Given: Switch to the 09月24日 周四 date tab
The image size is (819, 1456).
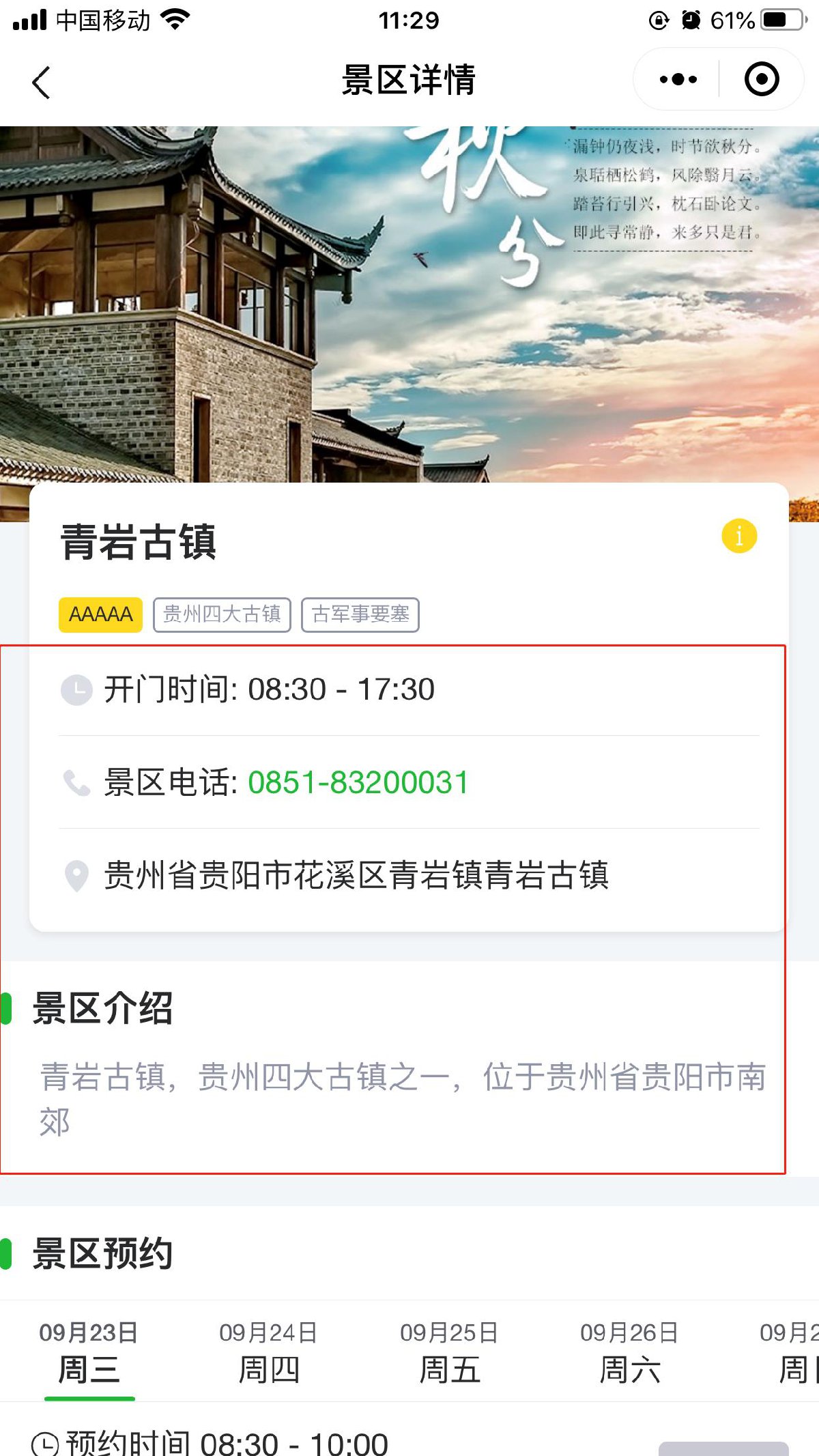Looking at the screenshot, I should click(x=269, y=1352).
